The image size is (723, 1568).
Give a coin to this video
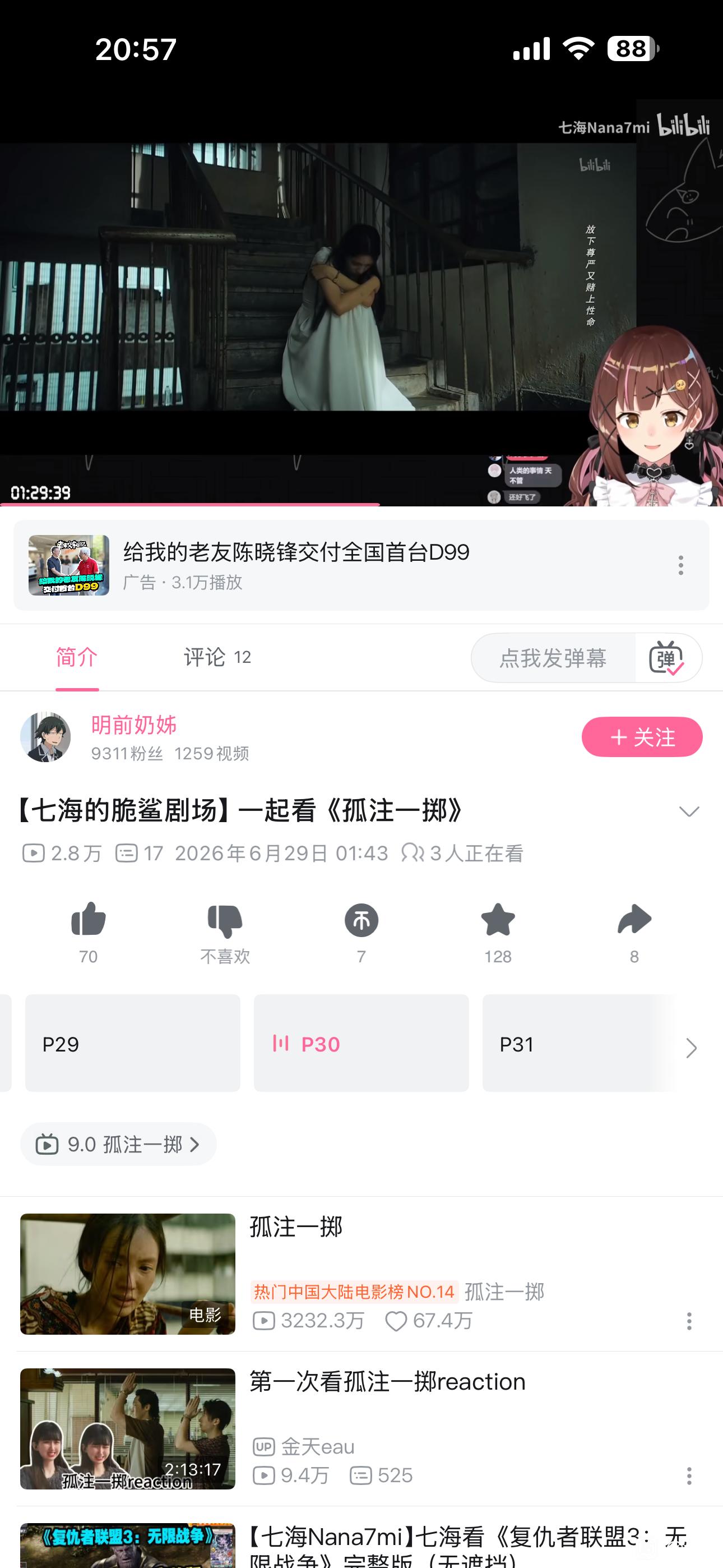361,932
